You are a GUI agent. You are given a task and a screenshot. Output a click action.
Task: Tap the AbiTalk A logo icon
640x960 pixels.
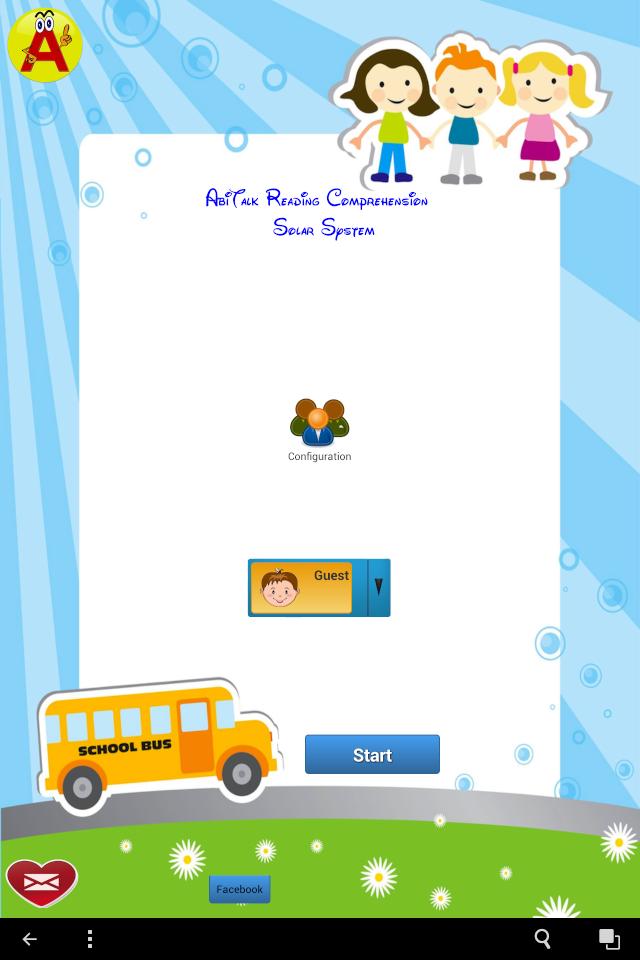click(x=45, y=44)
